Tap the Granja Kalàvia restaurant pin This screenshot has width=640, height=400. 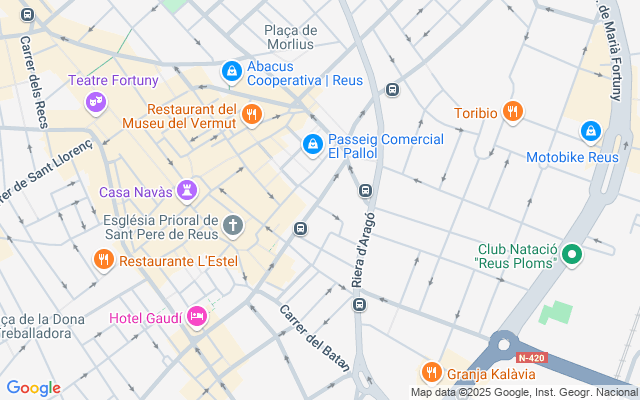[431, 371]
